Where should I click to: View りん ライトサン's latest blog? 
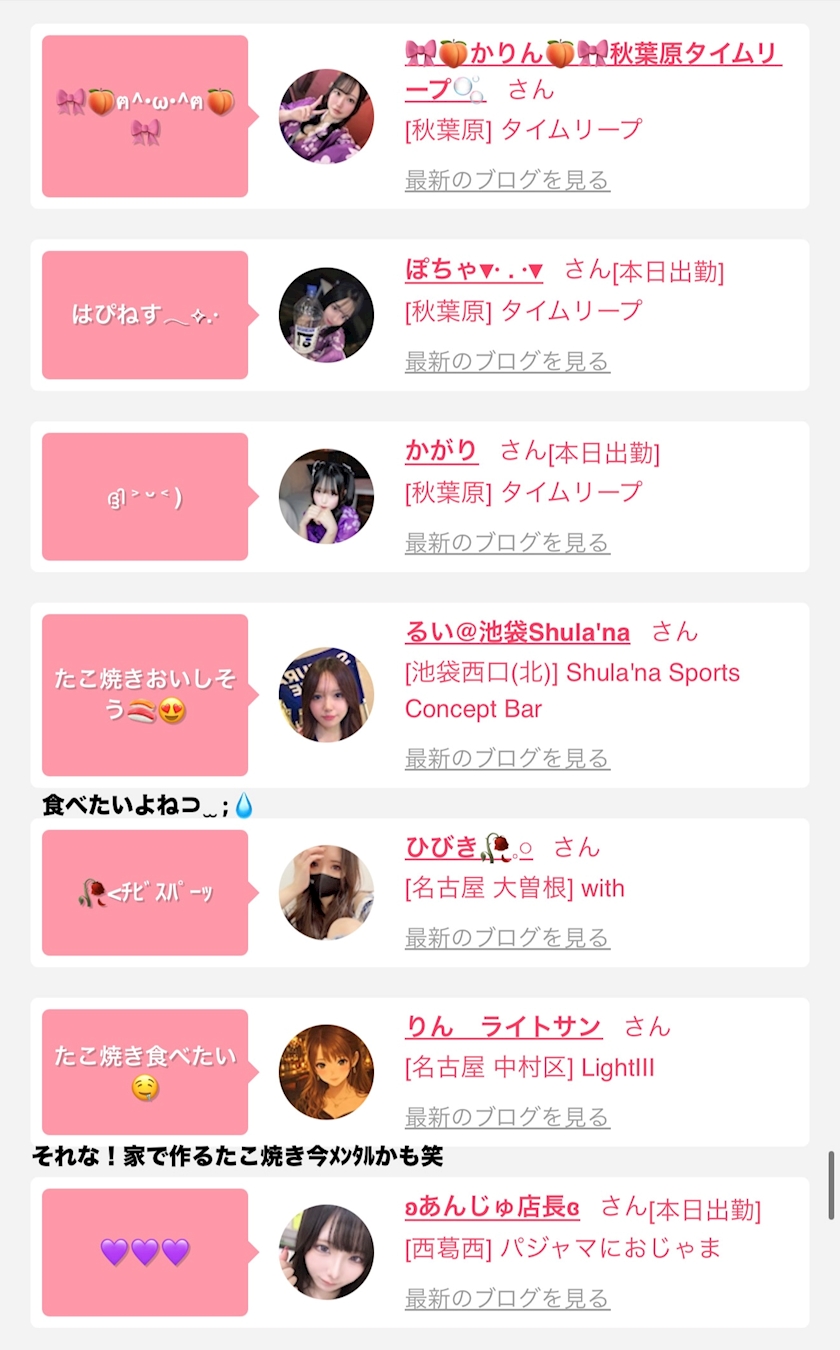pyautogui.click(x=507, y=1116)
